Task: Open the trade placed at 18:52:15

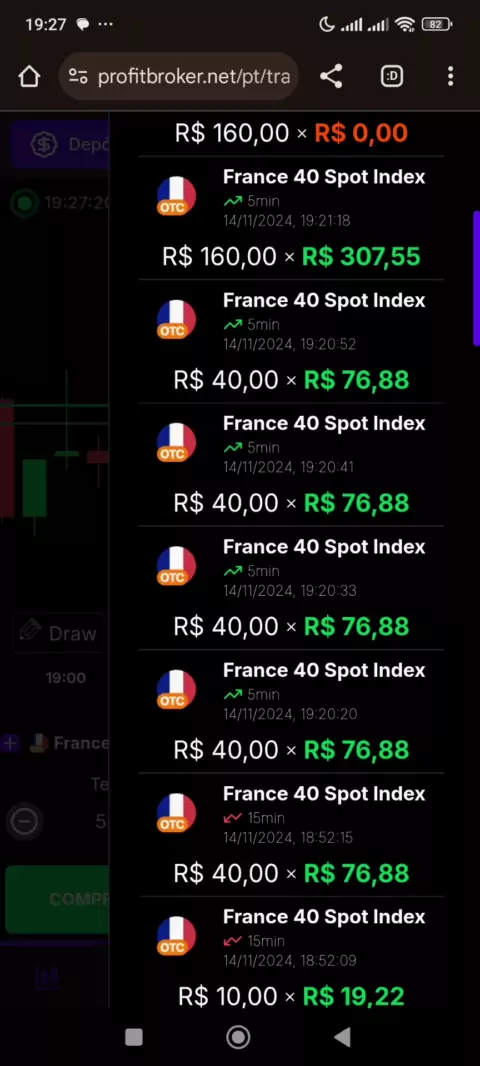Action: pyautogui.click(x=291, y=835)
